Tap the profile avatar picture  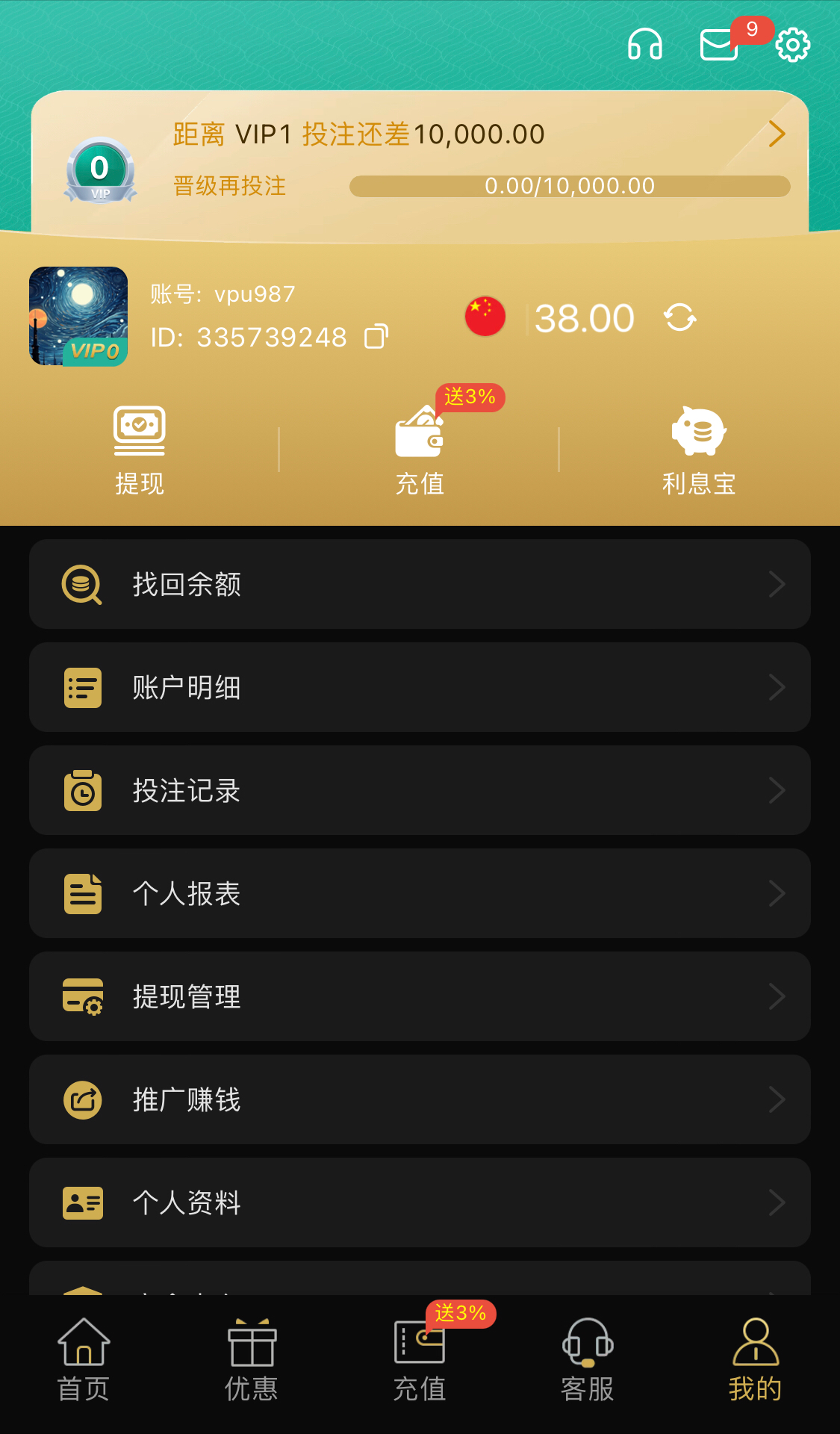(78, 316)
